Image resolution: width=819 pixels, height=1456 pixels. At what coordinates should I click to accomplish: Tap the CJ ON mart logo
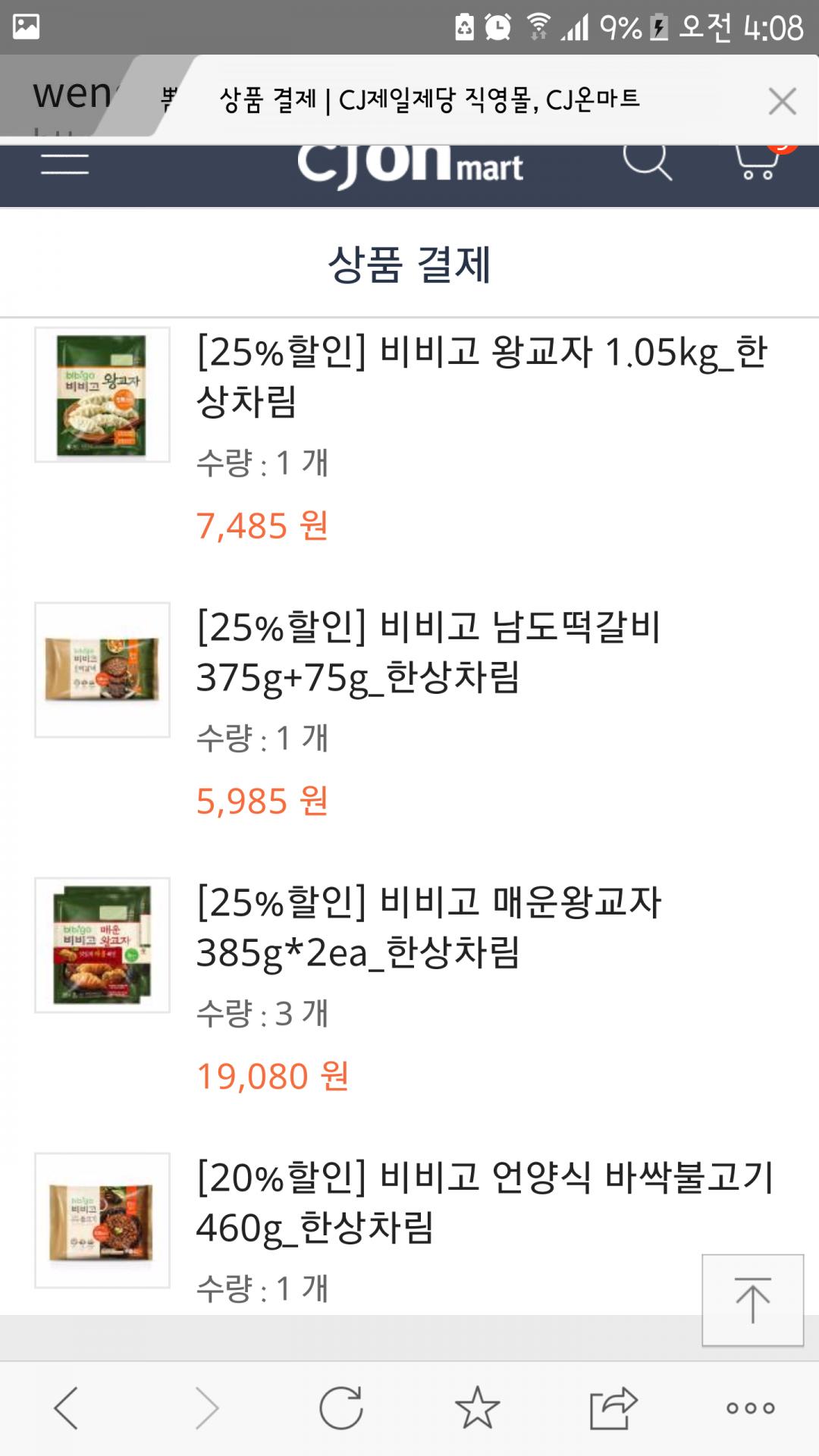point(409,165)
